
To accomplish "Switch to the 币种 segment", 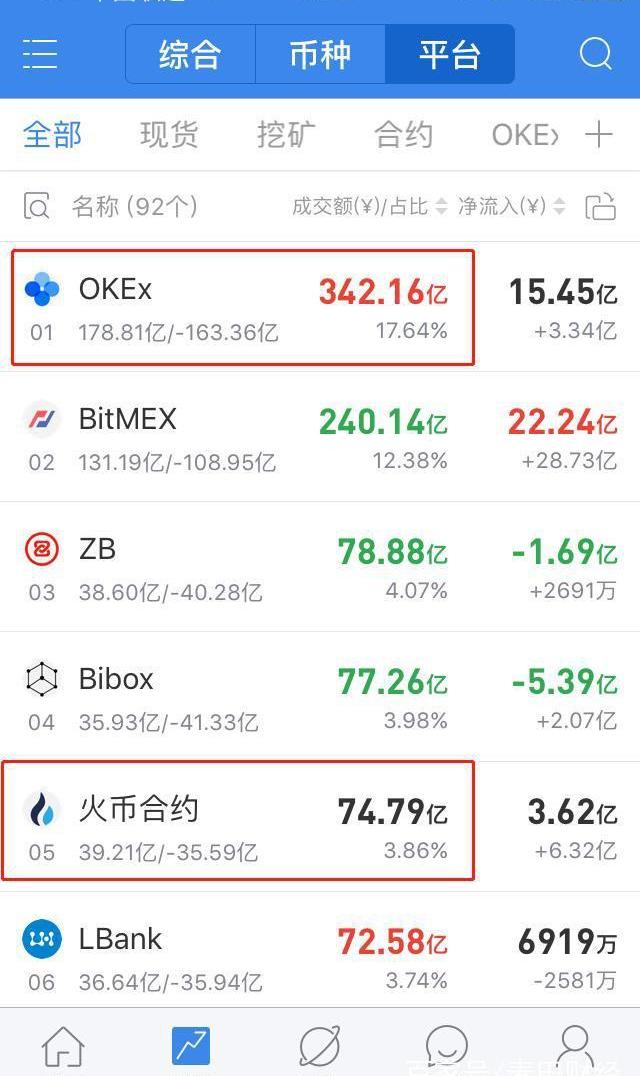I will pos(320,54).
